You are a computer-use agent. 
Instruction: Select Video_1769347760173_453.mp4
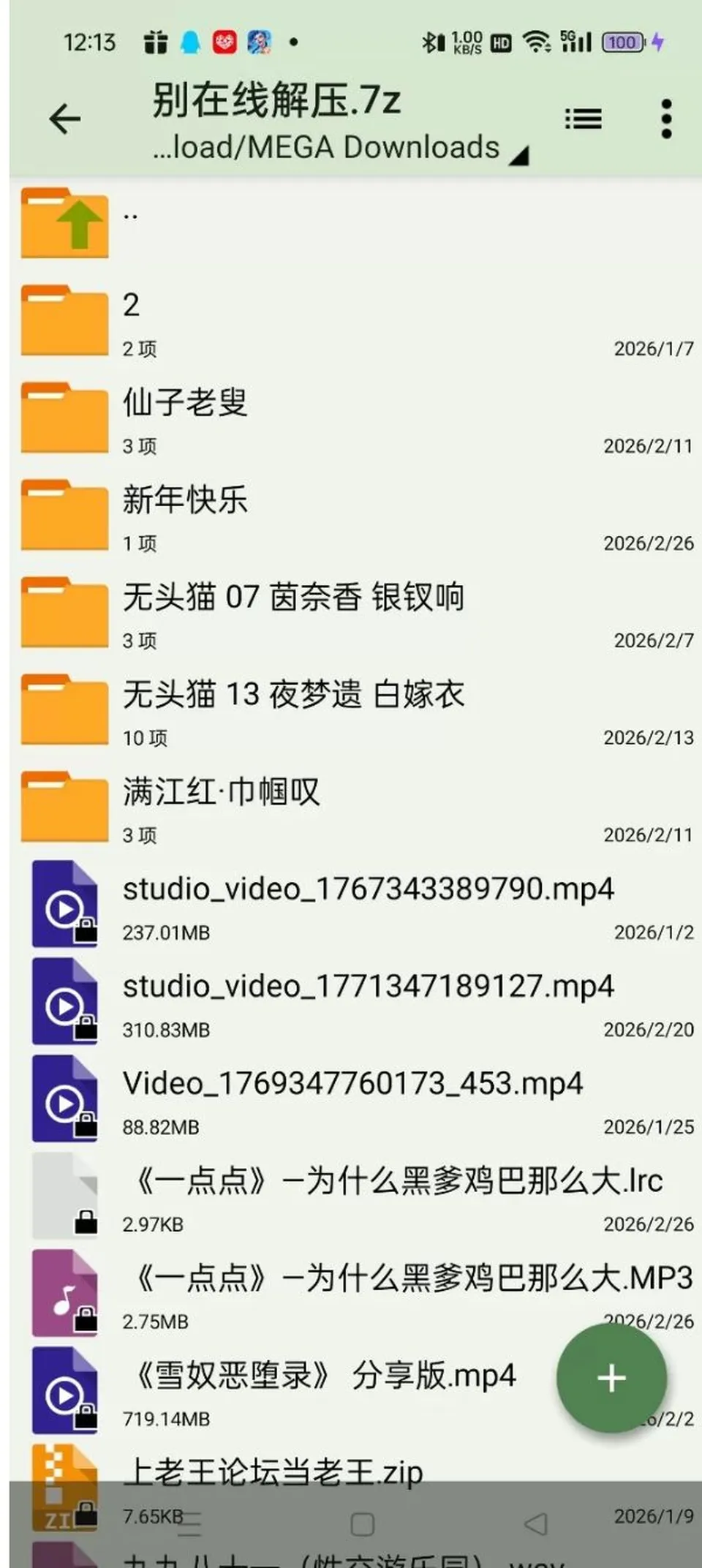coord(356,1098)
